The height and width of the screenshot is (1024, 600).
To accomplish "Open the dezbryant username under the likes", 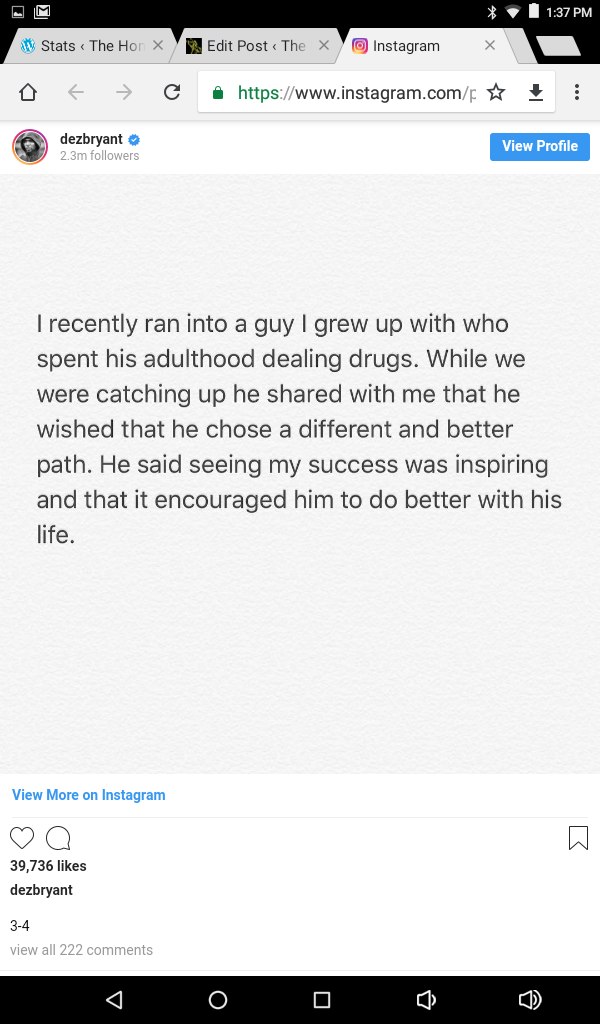I will (41, 890).
